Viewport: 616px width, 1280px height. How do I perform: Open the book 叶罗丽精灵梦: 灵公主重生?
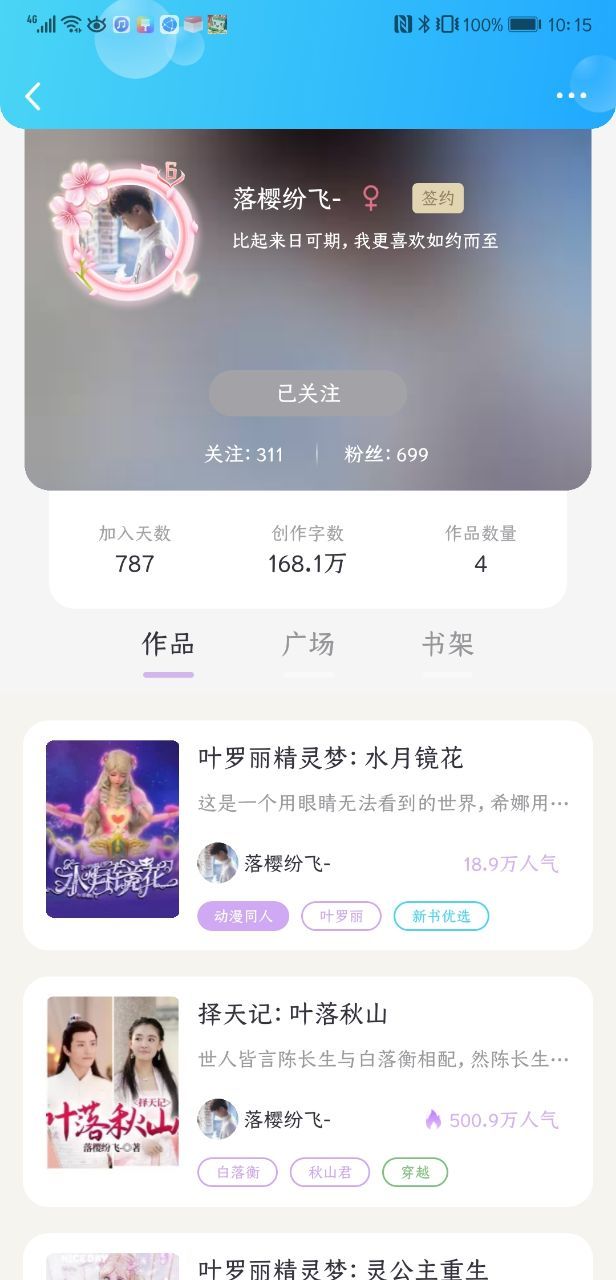[x=308, y=1257]
